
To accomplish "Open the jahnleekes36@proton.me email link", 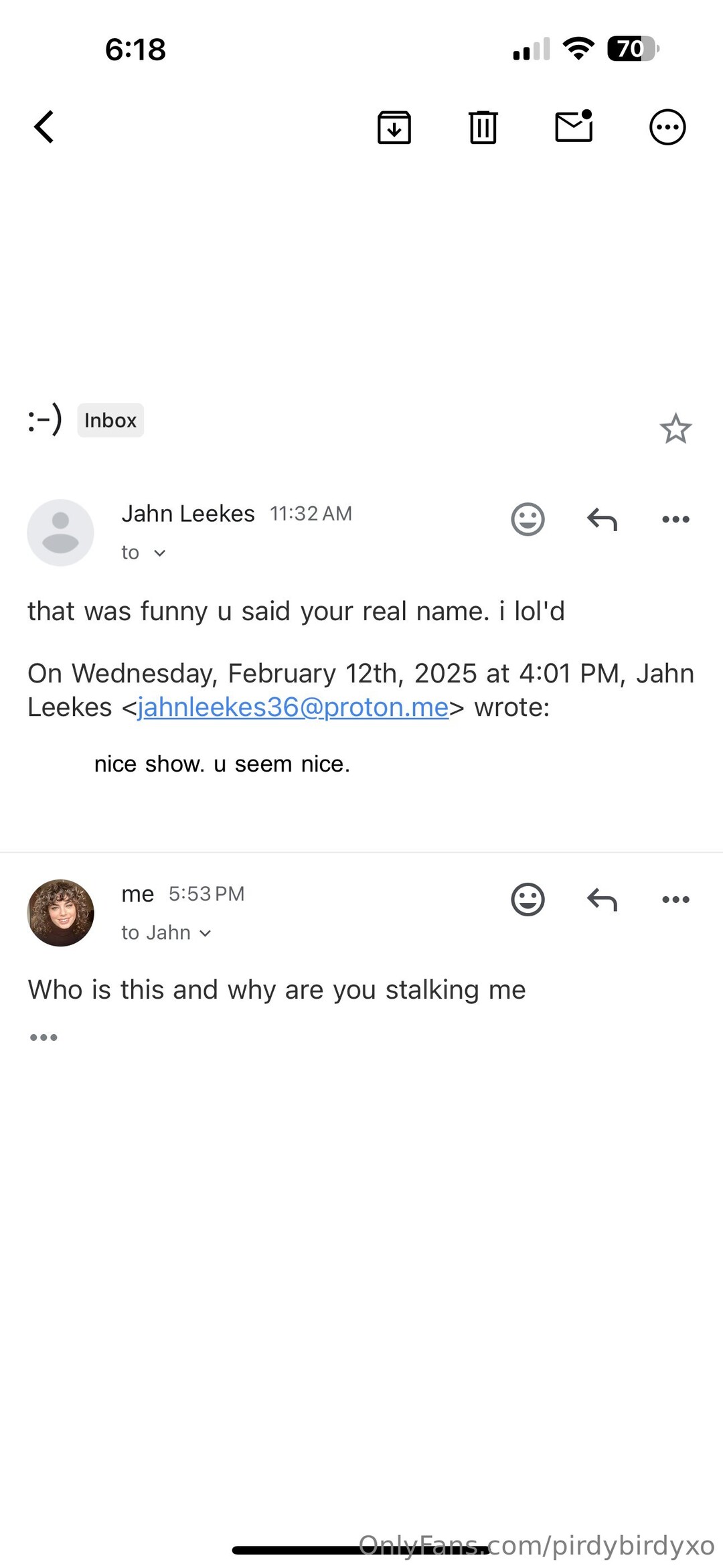I will (293, 707).
